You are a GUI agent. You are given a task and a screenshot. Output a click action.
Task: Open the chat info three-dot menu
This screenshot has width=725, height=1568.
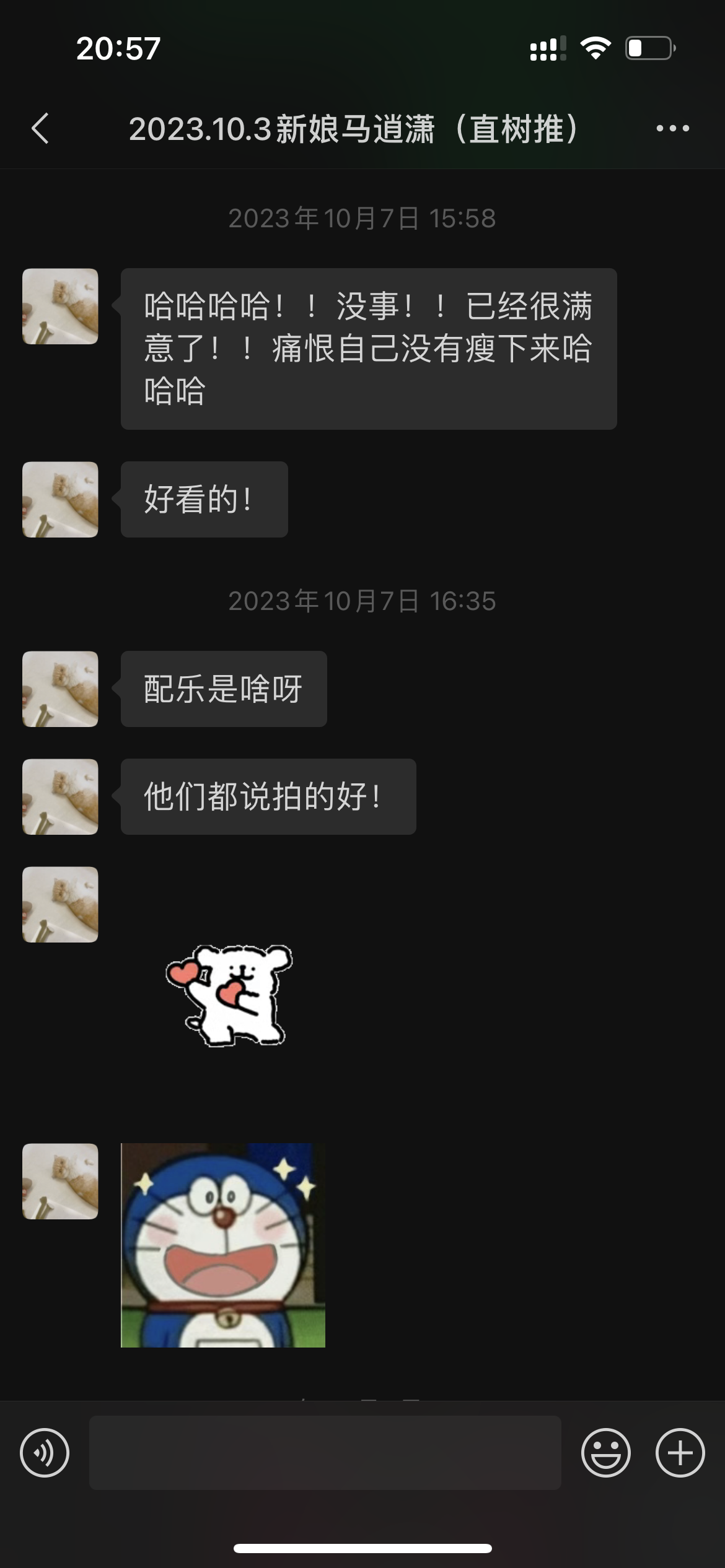coord(673,129)
